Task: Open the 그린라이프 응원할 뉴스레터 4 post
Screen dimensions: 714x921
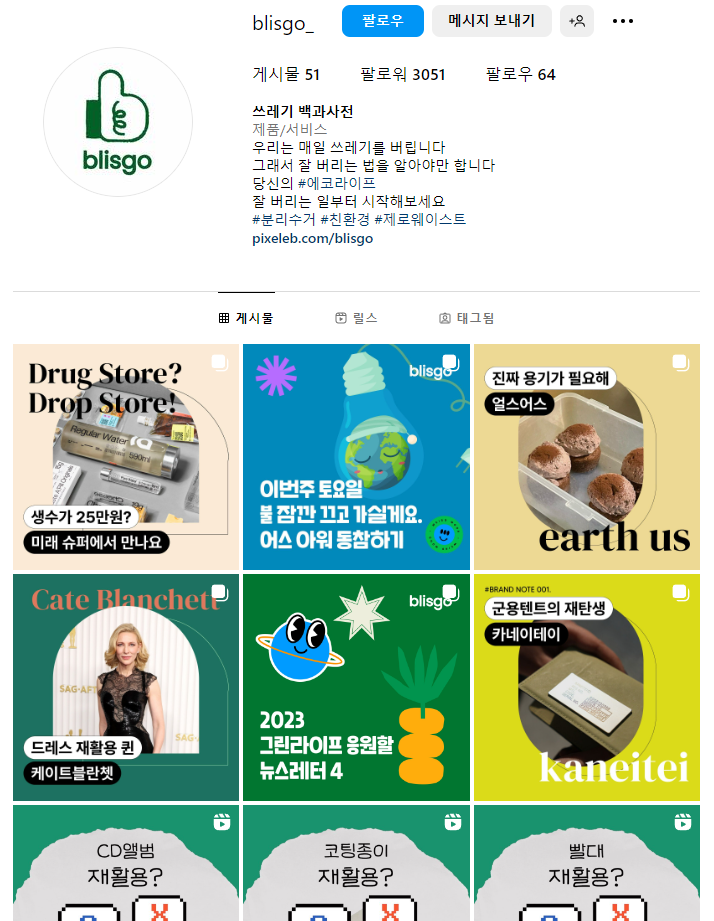Action: [356, 687]
